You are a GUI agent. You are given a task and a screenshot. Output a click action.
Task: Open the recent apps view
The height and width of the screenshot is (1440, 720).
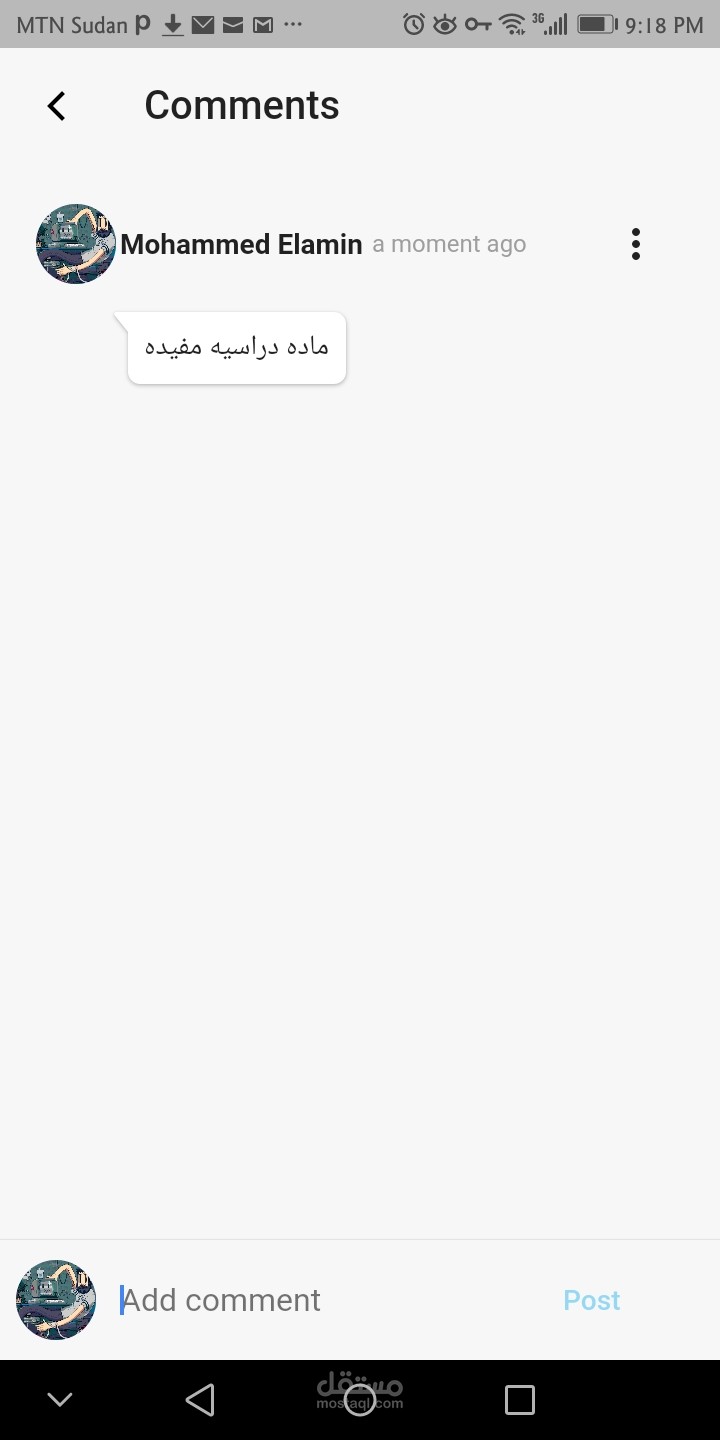[x=520, y=1400]
